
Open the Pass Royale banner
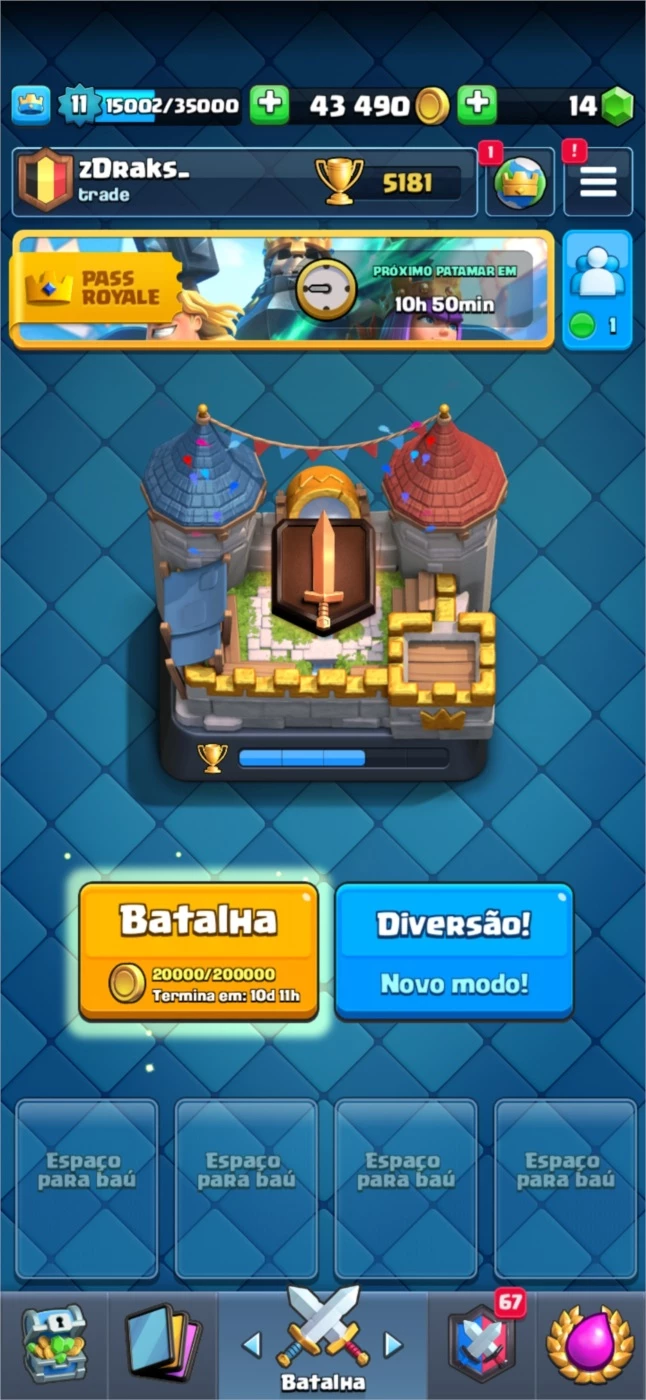click(281, 289)
